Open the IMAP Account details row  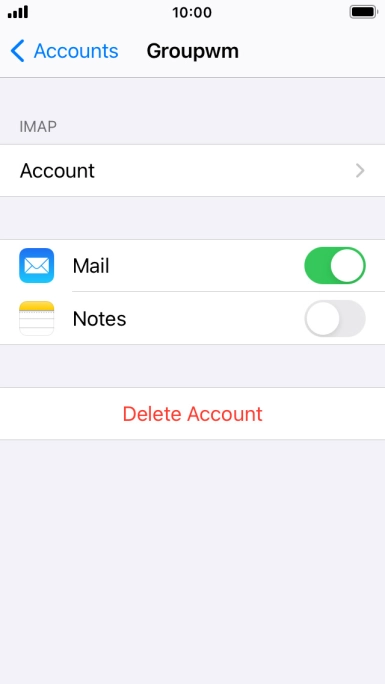(x=192, y=171)
